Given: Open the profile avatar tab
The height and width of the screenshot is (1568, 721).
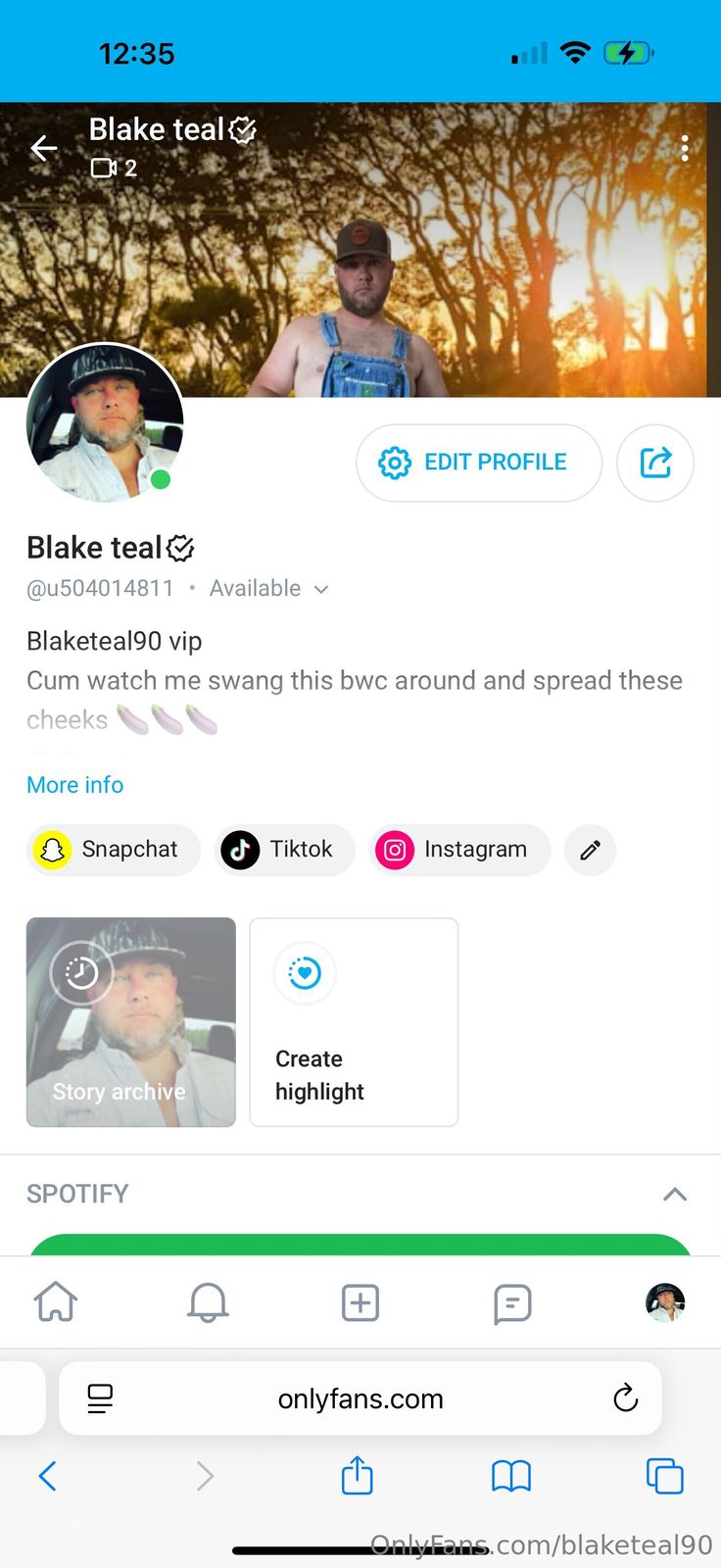Looking at the screenshot, I should pos(665,1302).
